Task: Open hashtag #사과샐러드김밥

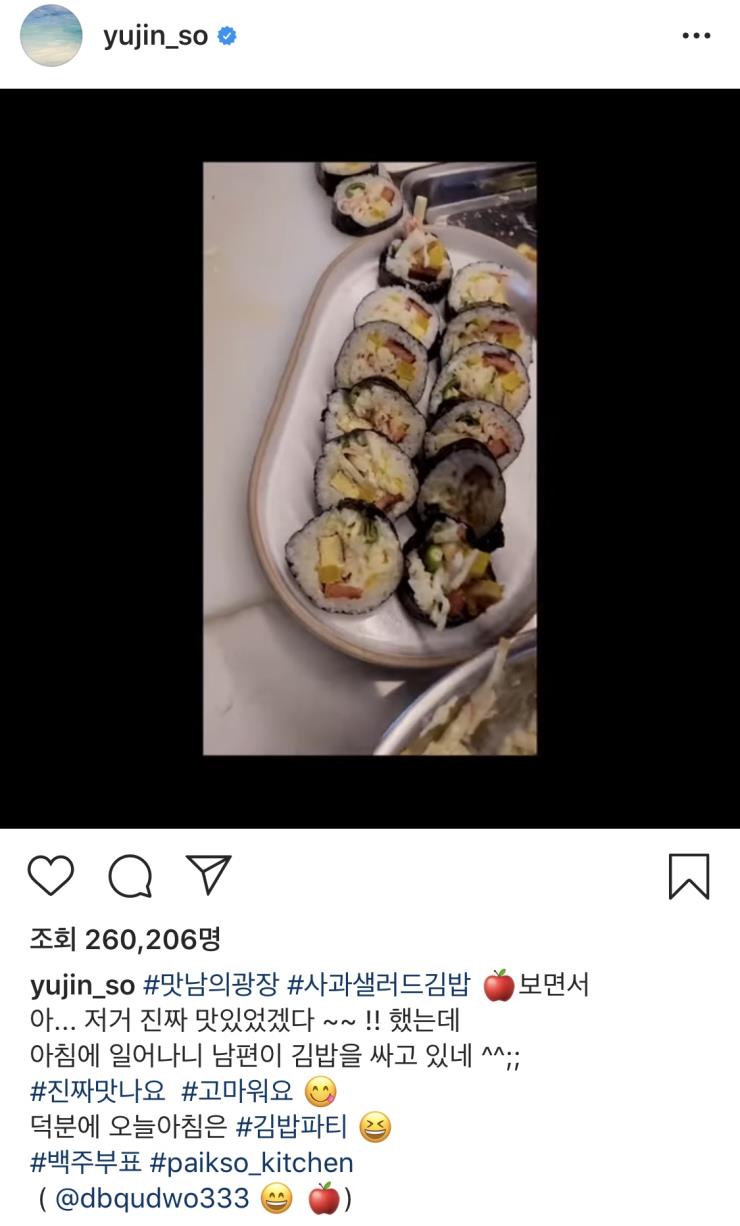Action: [x=378, y=985]
